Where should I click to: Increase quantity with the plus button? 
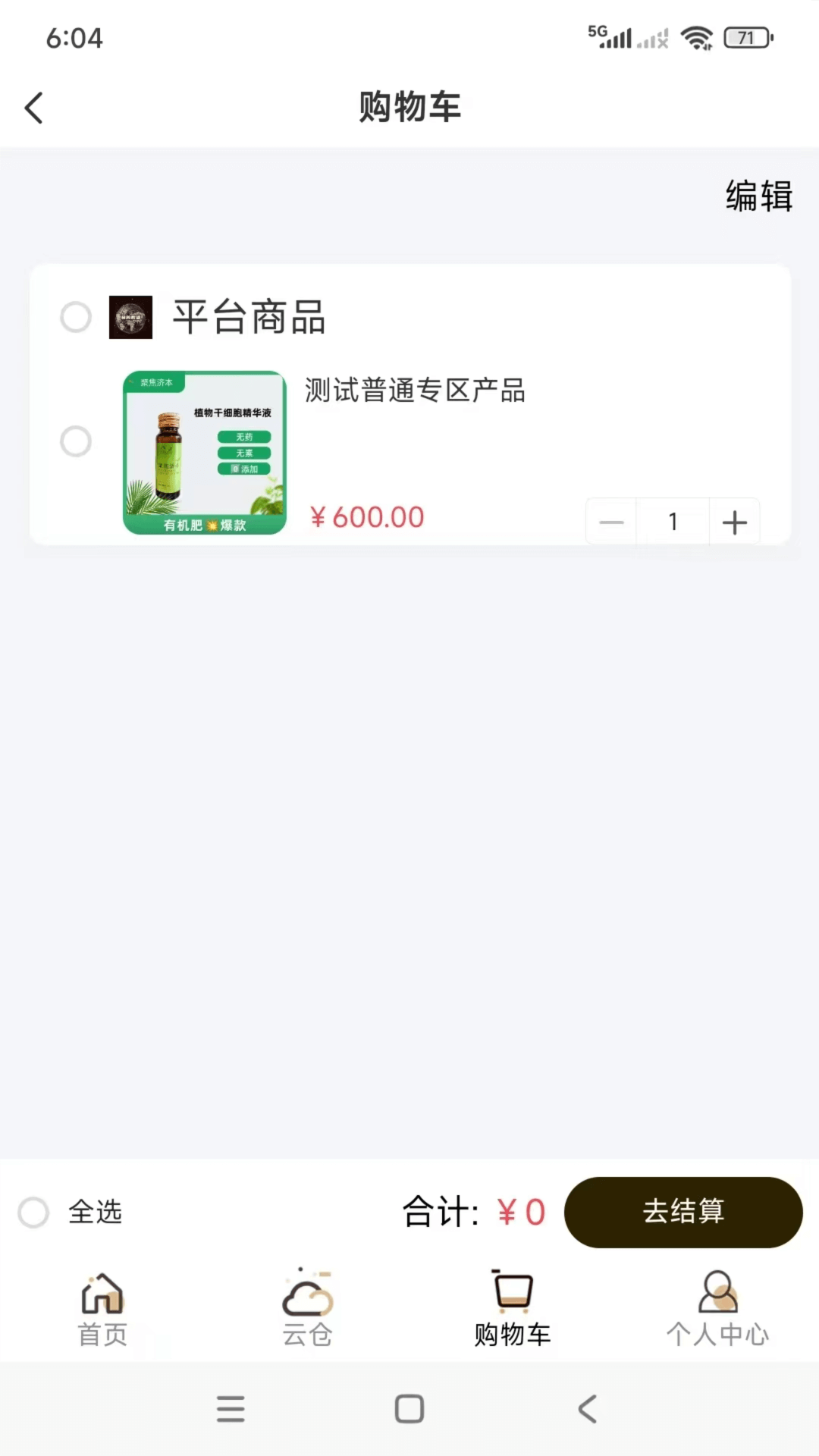(734, 521)
